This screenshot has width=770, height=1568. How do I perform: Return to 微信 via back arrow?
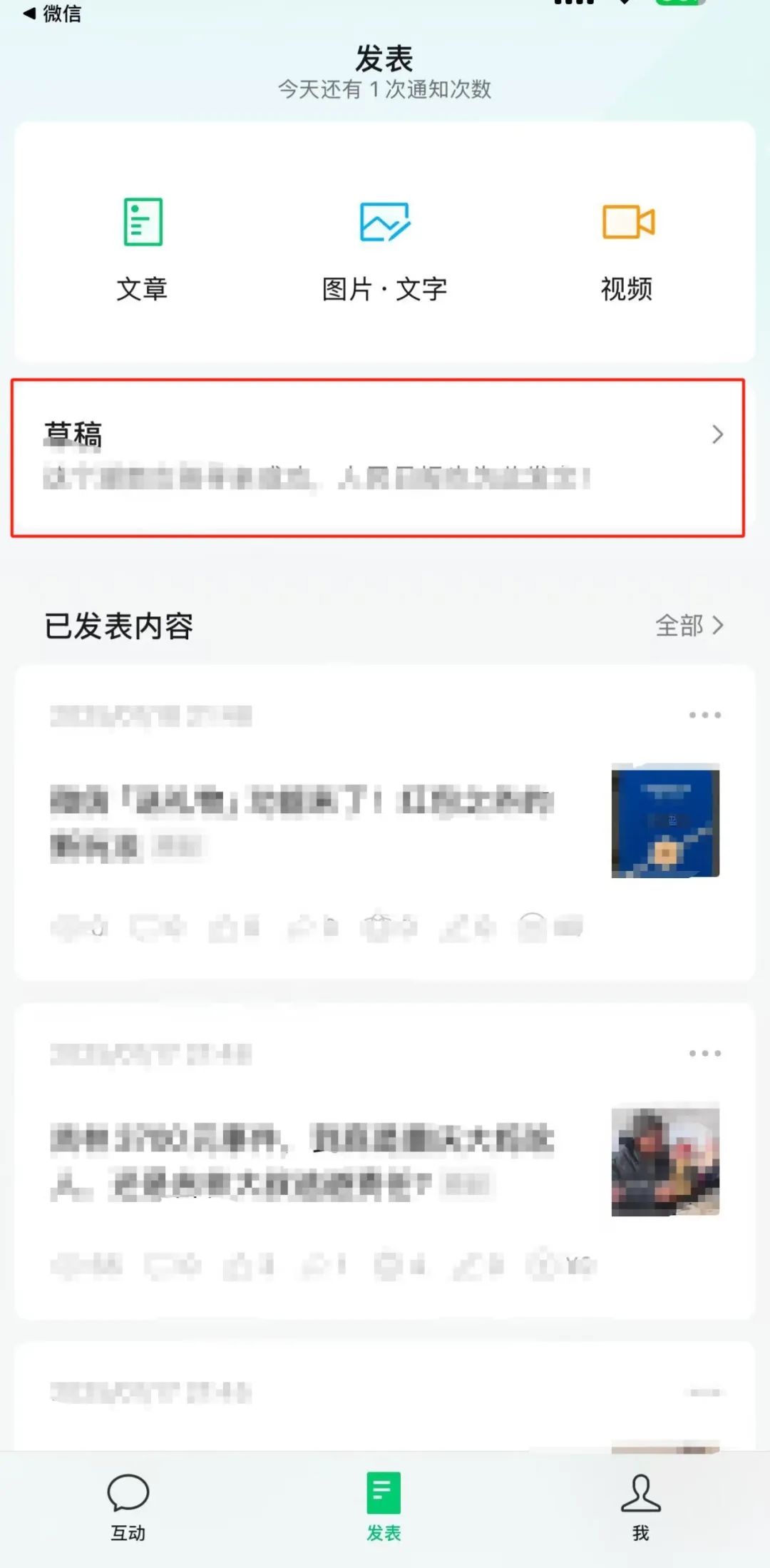pos(52,13)
